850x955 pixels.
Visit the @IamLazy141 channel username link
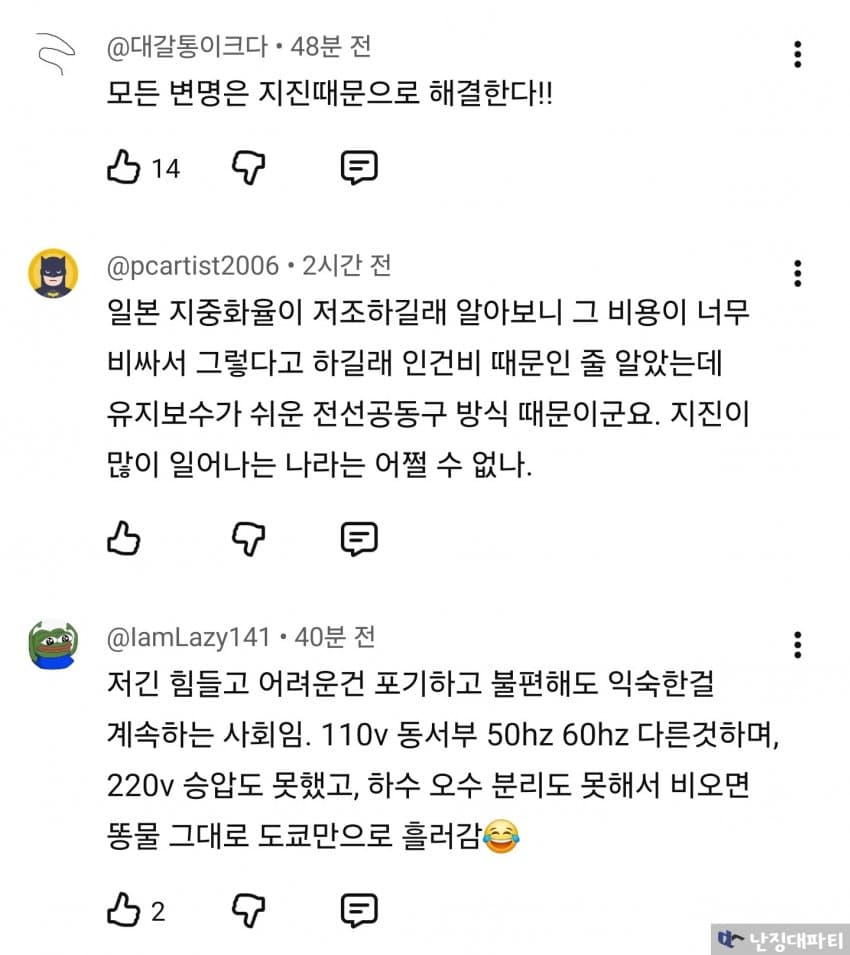188,637
